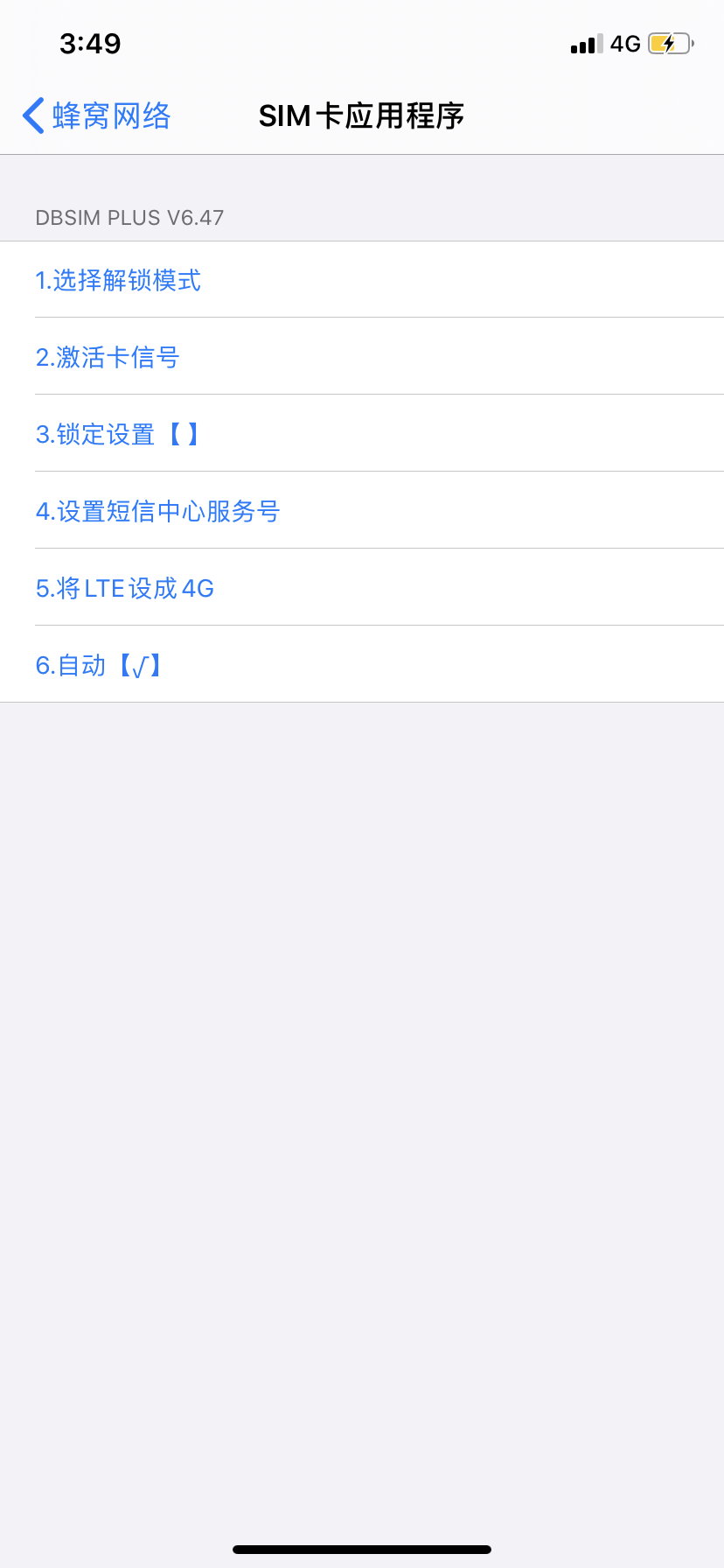Go back to 蜂窝网络 settings
The width and height of the screenshot is (724, 1568).
tap(96, 115)
